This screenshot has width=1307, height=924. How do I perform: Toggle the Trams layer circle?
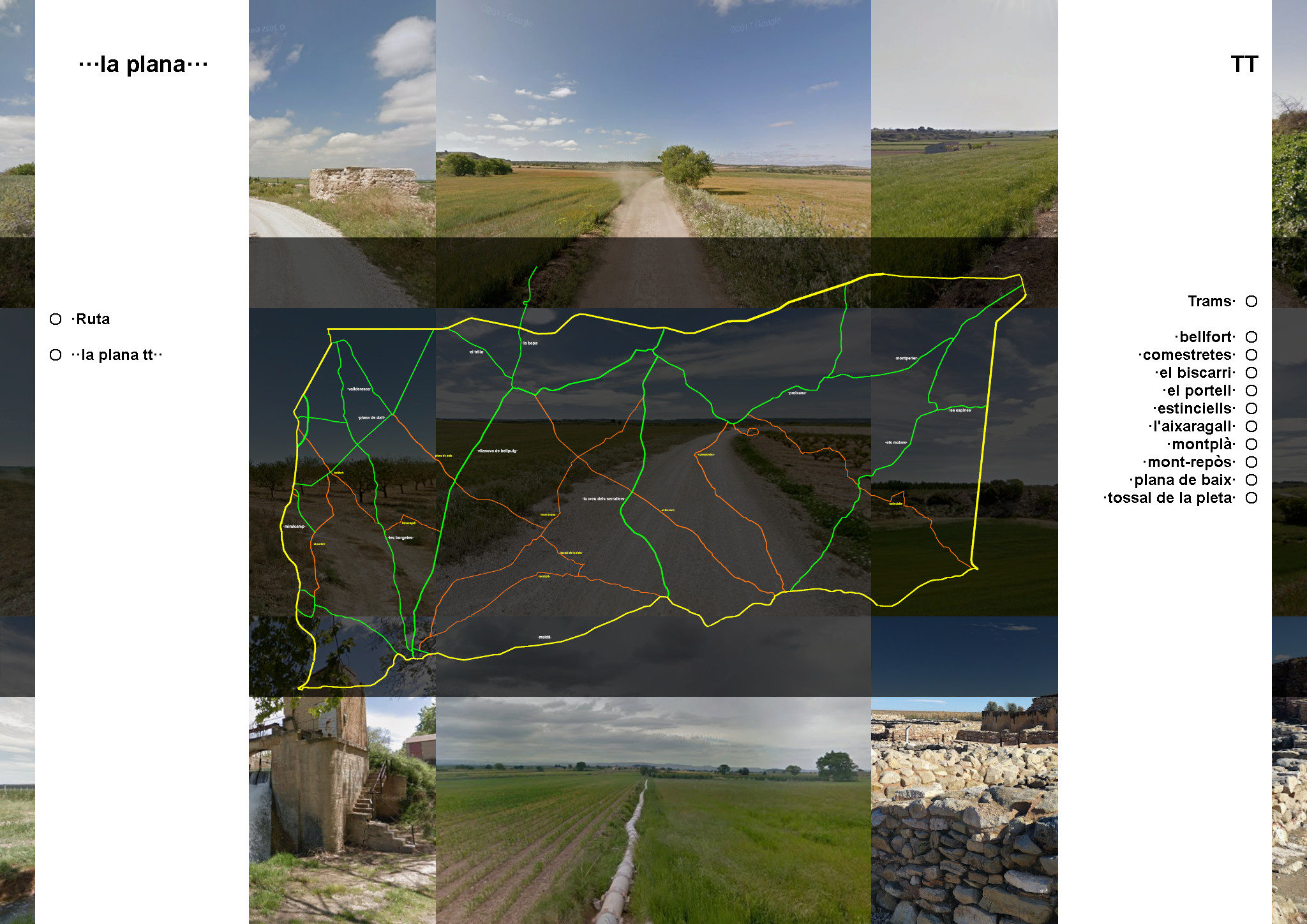[1251, 301]
